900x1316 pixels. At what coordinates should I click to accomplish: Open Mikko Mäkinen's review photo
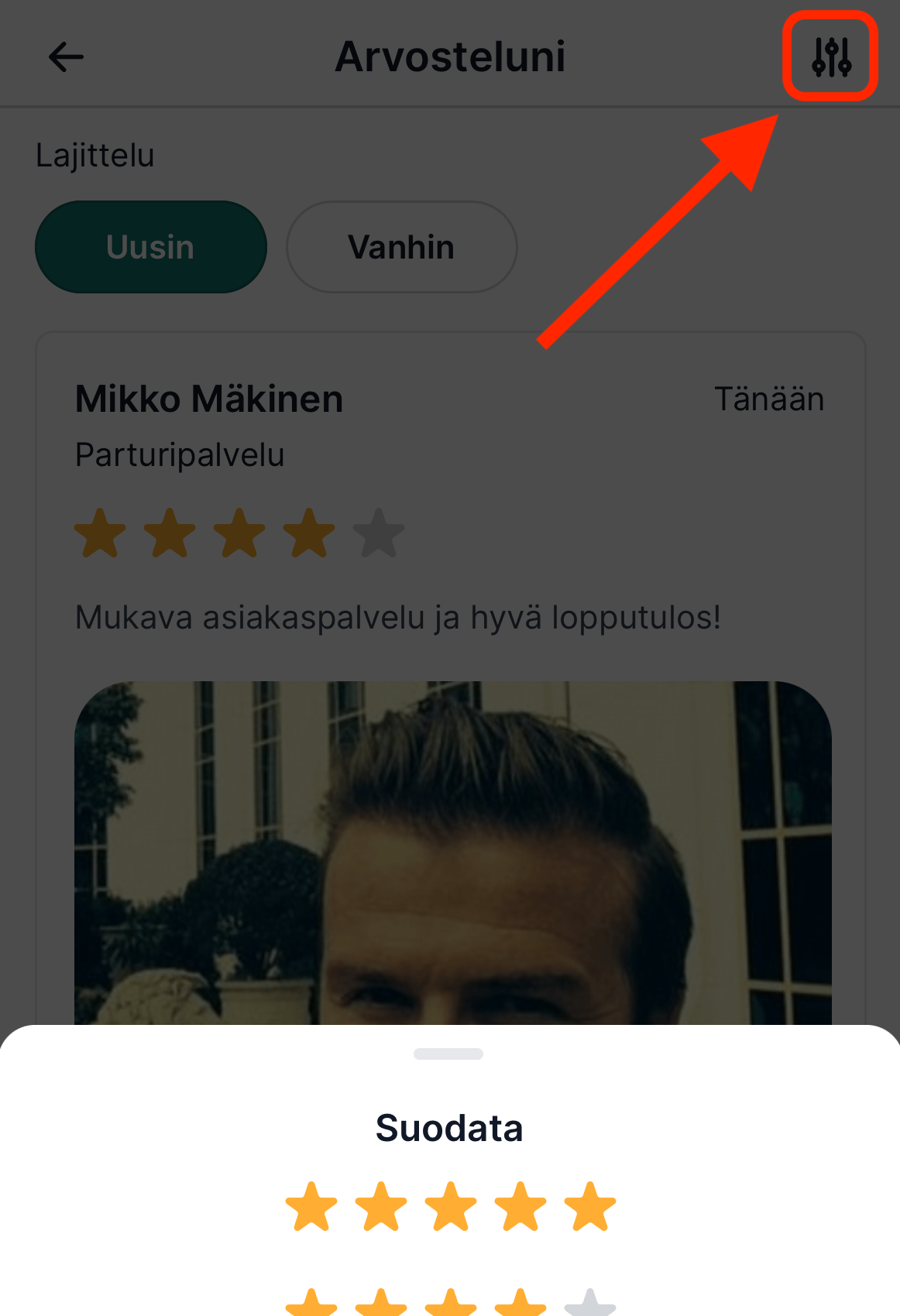click(x=452, y=852)
